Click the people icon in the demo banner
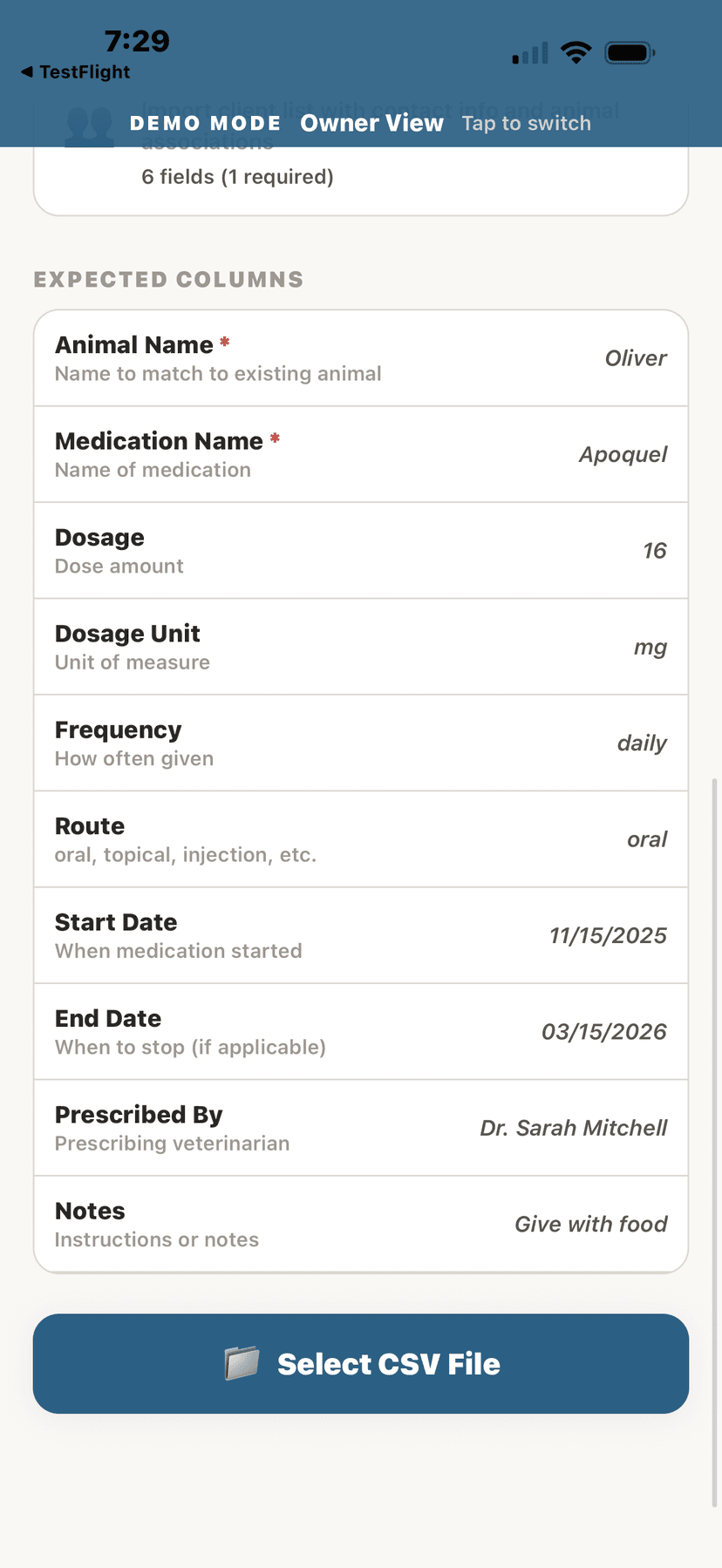The image size is (722, 1568). [x=88, y=126]
